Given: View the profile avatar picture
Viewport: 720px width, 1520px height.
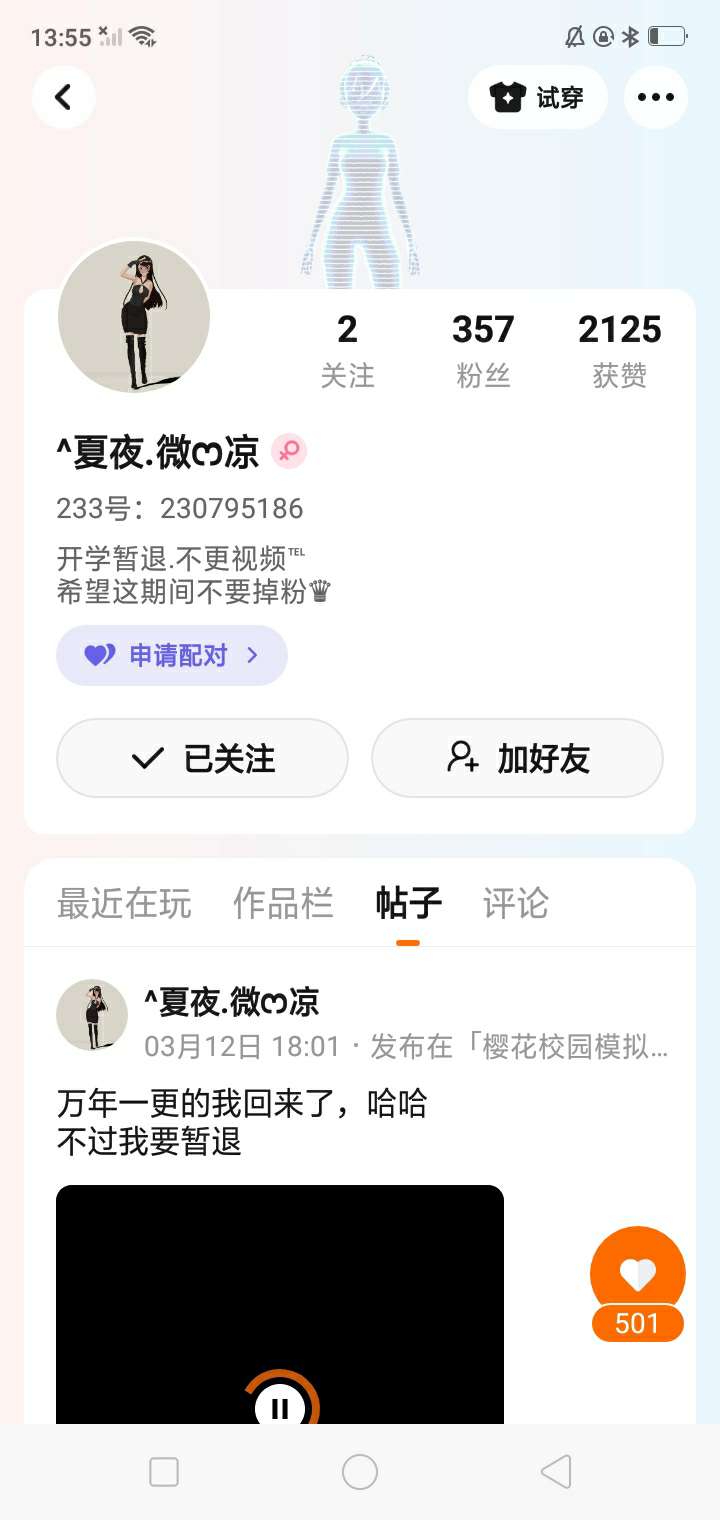Looking at the screenshot, I should [x=134, y=316].
